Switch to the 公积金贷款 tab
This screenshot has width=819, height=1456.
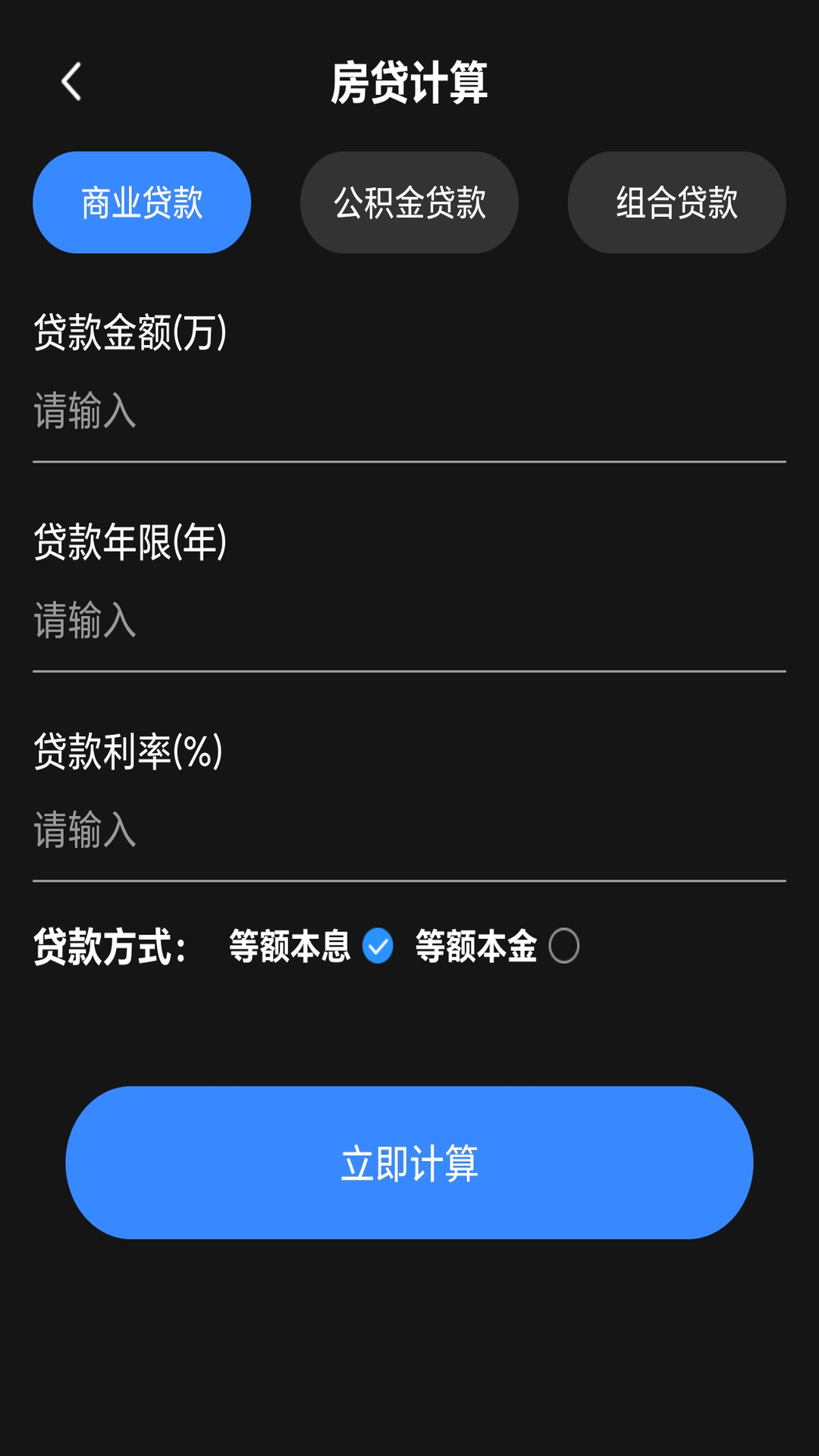pos(409,201)
